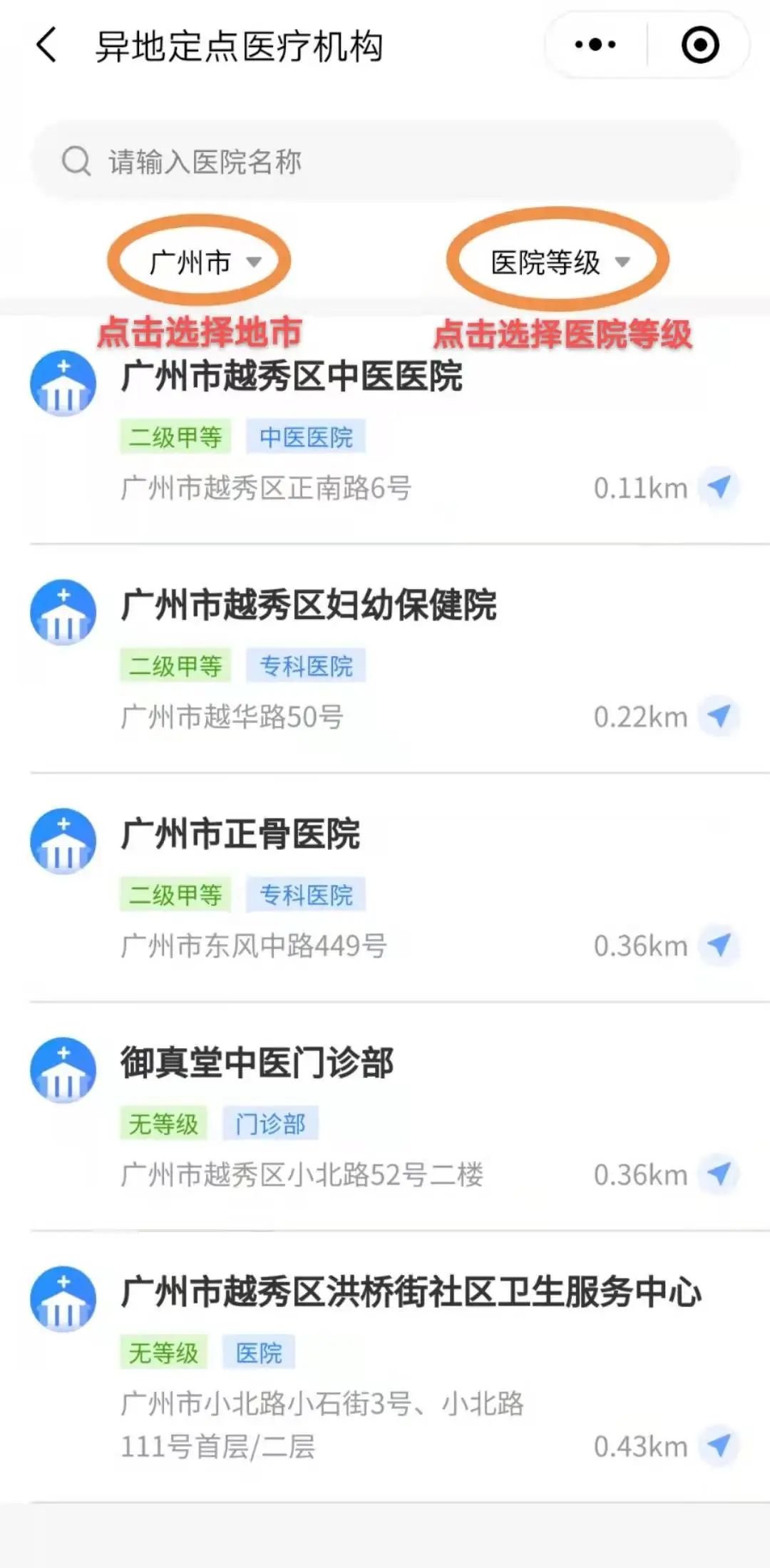Open 广州市越秀区洪桥街社区卫生服务中心 details
The height and width of the screenshot is (1568, 770).
tap(411, 1292)
